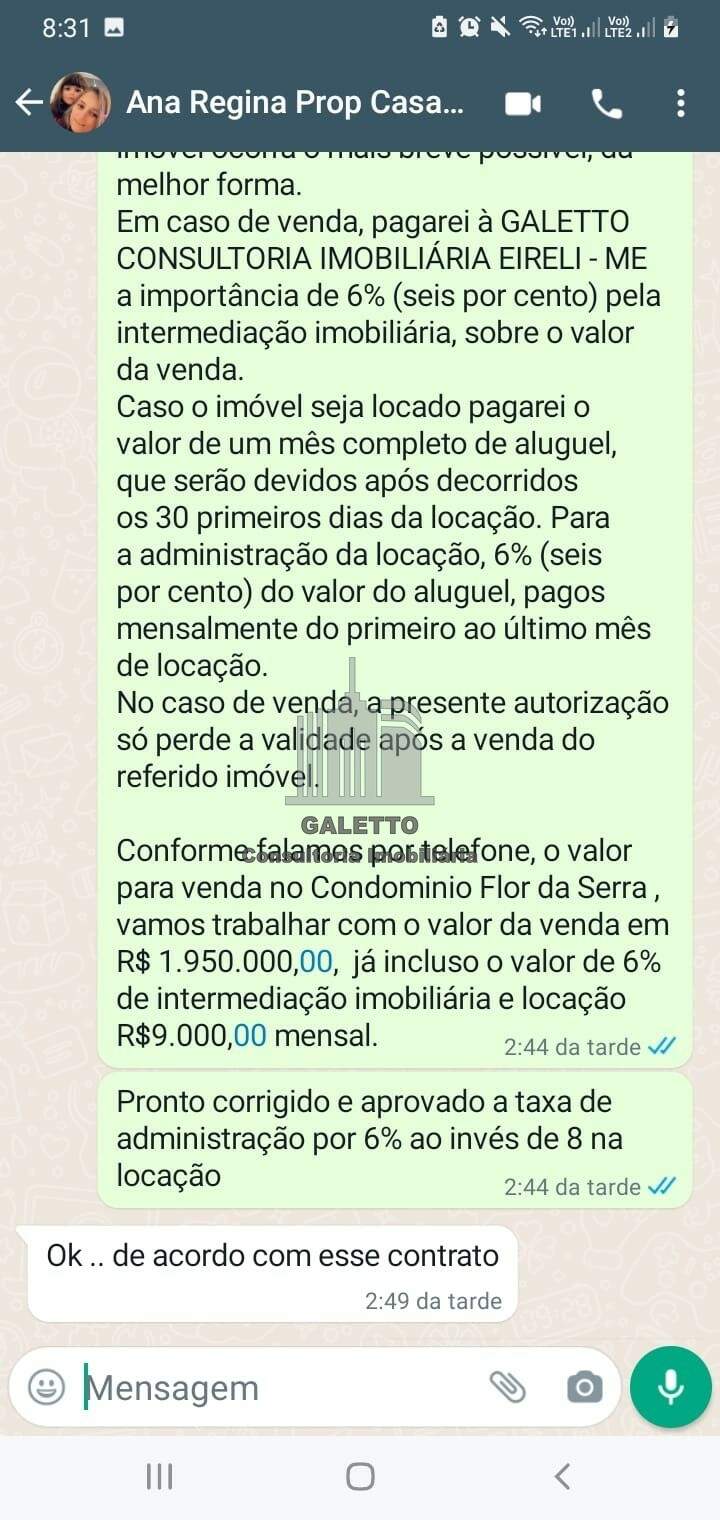Attach a file with the paperclip
720x1520 pixels.
(507, 1387)
